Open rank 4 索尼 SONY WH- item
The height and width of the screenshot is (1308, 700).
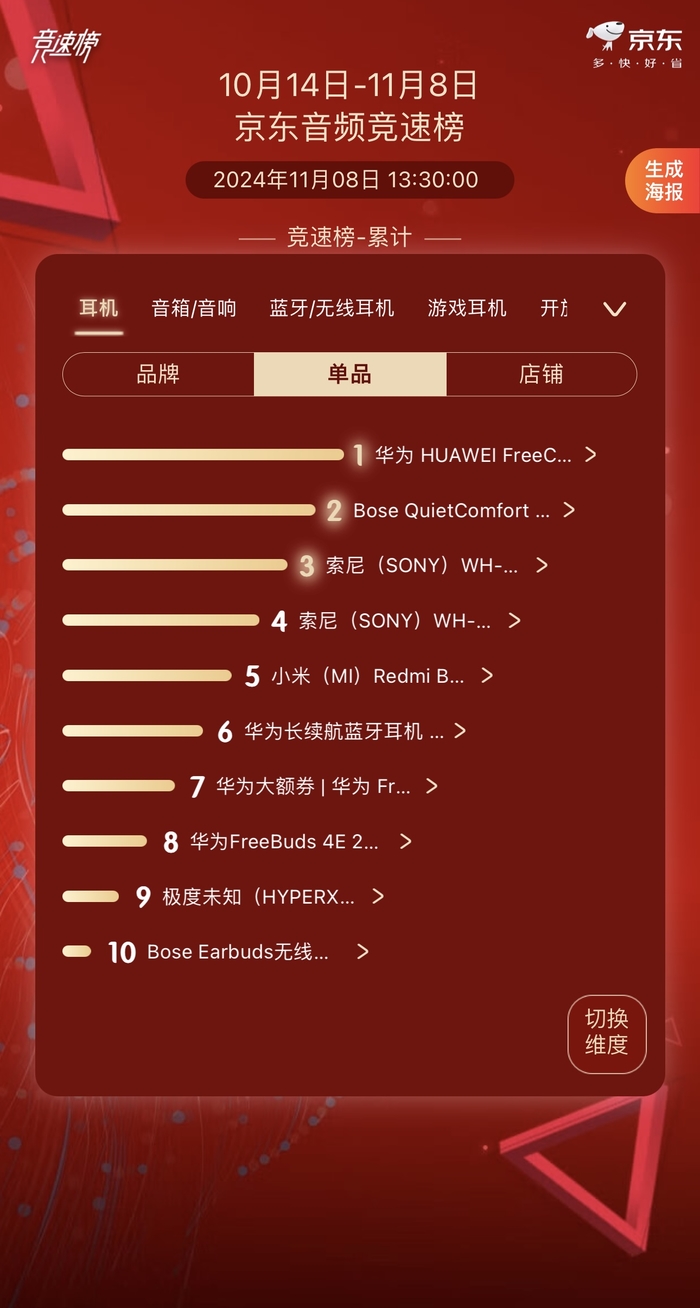pyautogui.click(x=397, y=621)
